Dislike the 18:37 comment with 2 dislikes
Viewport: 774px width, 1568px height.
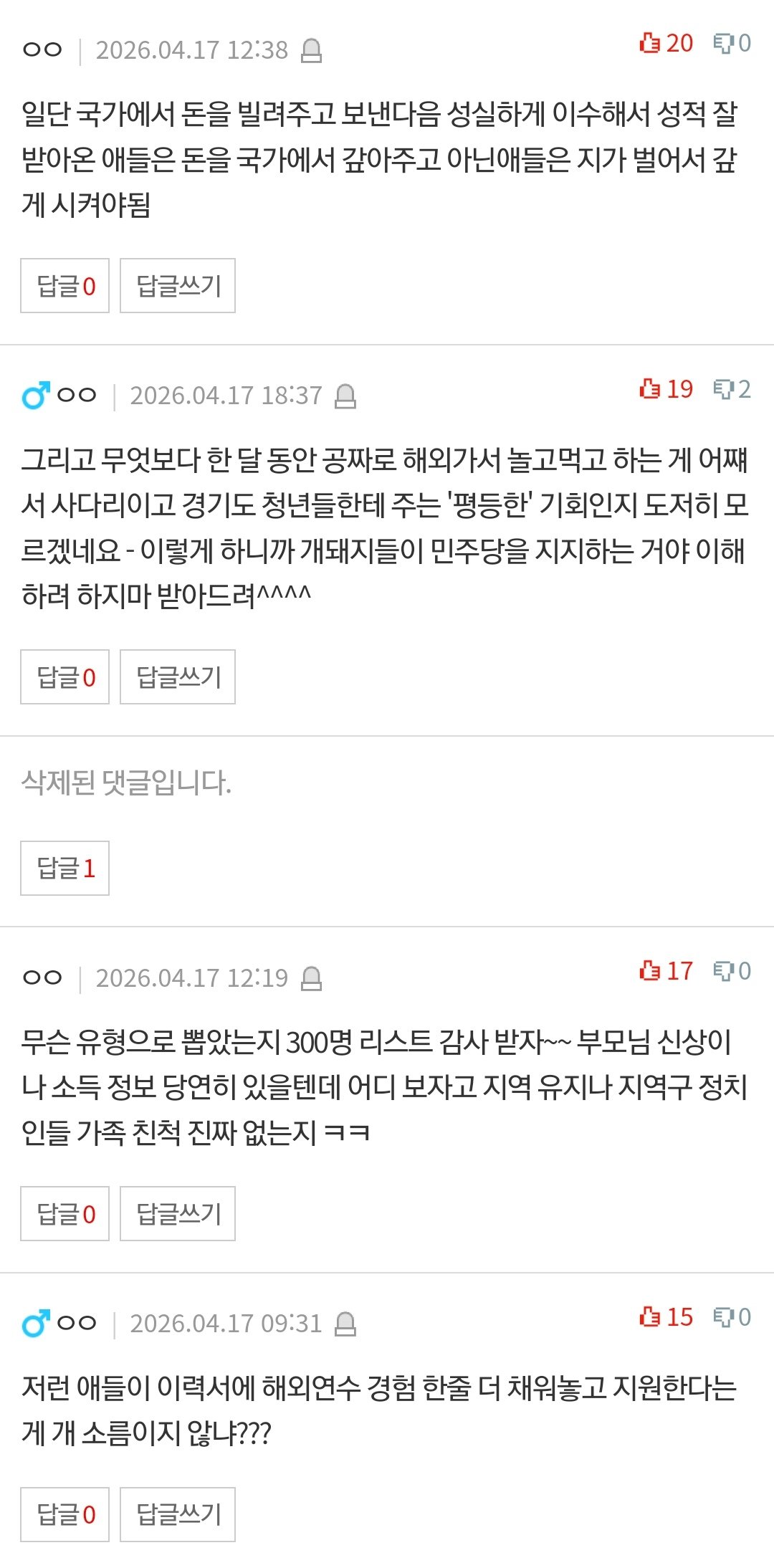[x=731, y=389]
